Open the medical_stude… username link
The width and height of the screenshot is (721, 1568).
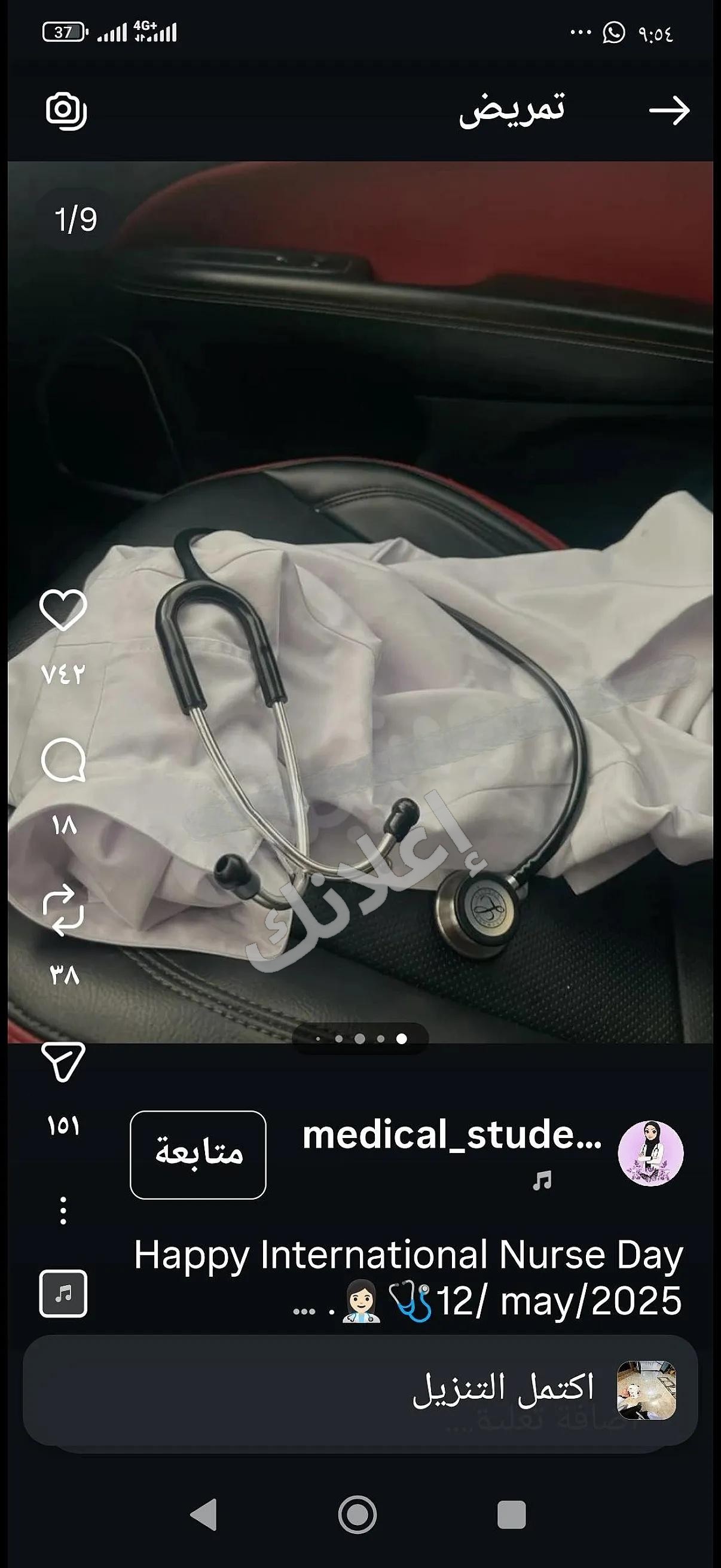point(452,1134)
